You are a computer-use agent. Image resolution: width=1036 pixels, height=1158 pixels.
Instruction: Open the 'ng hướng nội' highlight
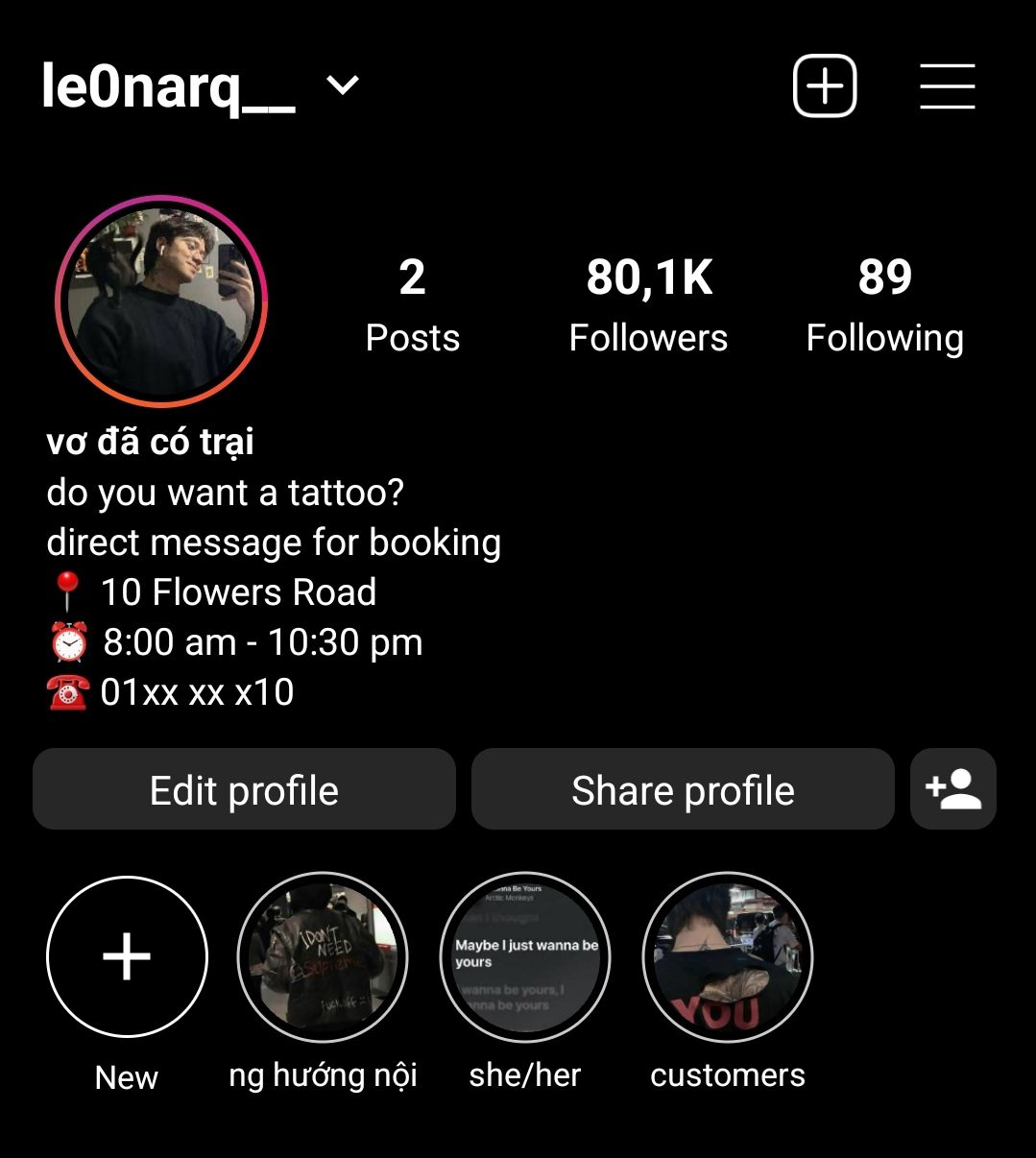click(323, 956)
